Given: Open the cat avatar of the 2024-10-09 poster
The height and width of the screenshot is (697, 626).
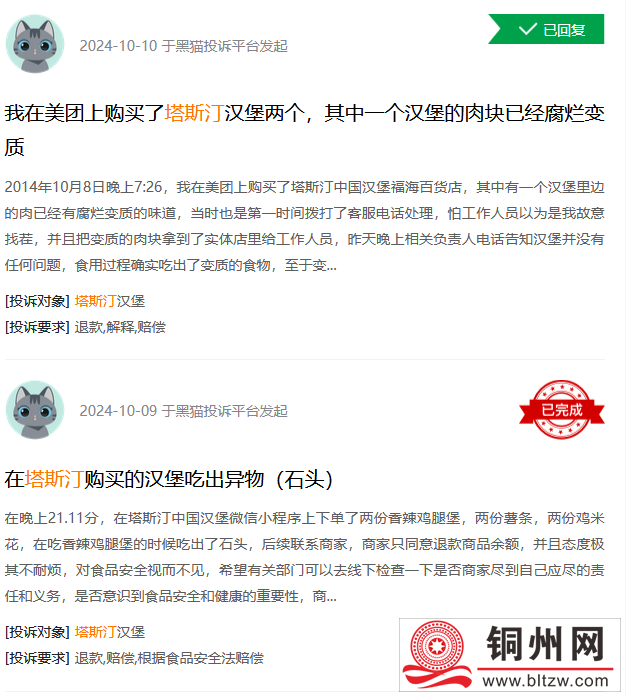Looking at the screenshot, I should pyautogui.click(x=35, y=410).
